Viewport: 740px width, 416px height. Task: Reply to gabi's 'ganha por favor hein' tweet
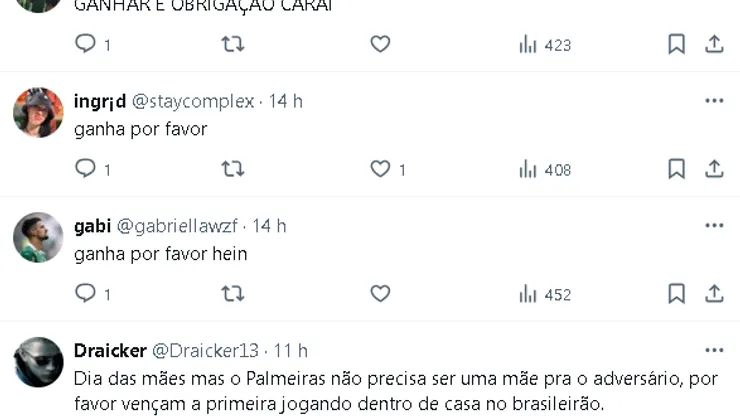86,294
